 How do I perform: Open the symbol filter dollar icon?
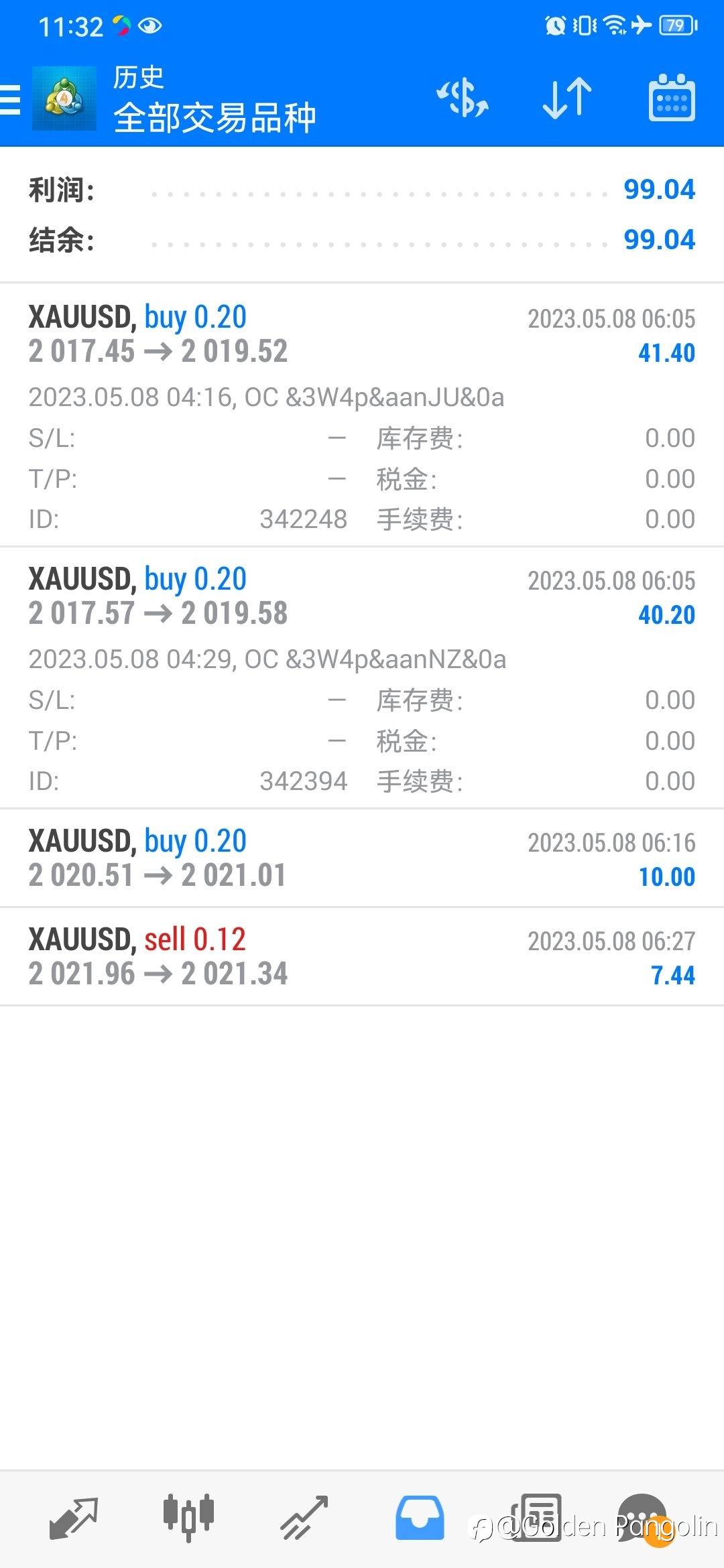pyautogui.click(x=463, y=99)
